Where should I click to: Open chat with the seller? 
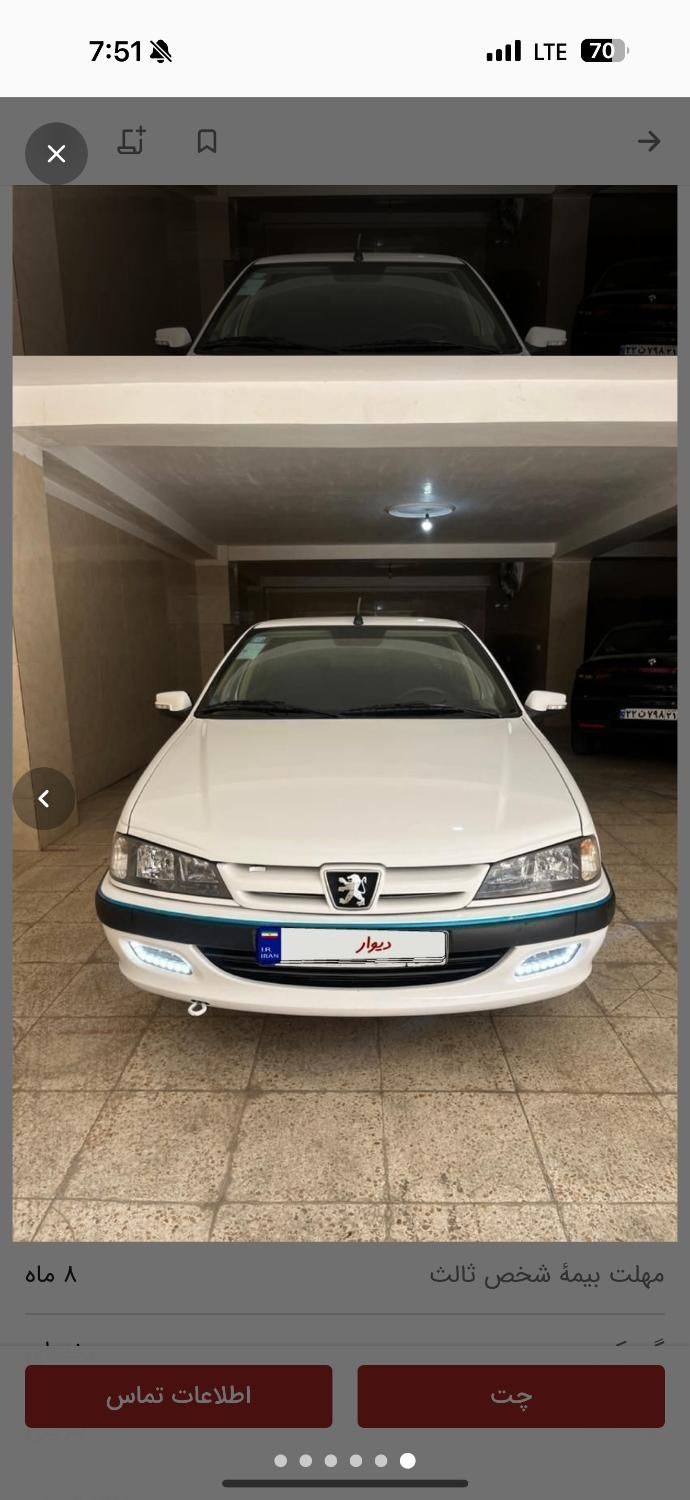click(x=511, y=1396)
